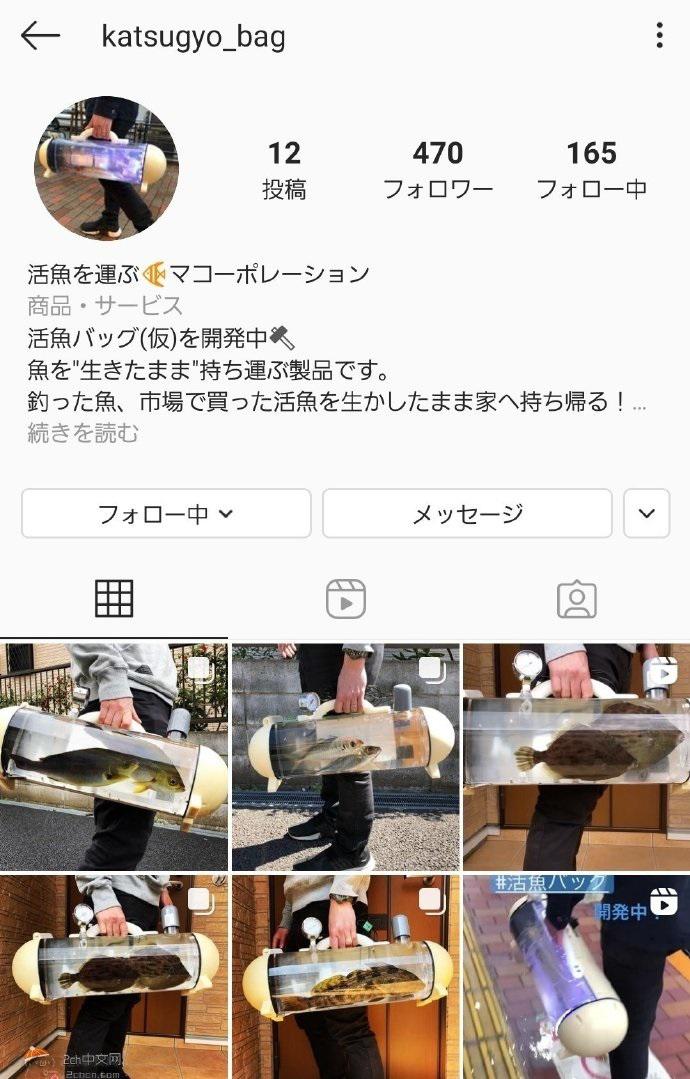Open the three-dot overflow menu
690x1079 pixels.
click(659, 37)
